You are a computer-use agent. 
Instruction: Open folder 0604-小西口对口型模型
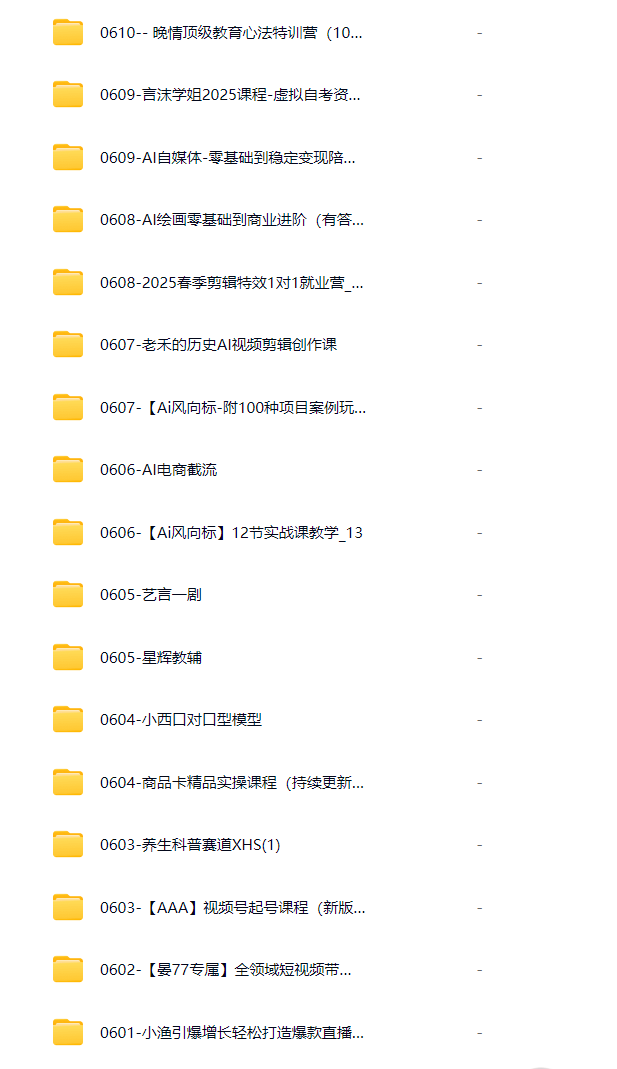(181, 720)
